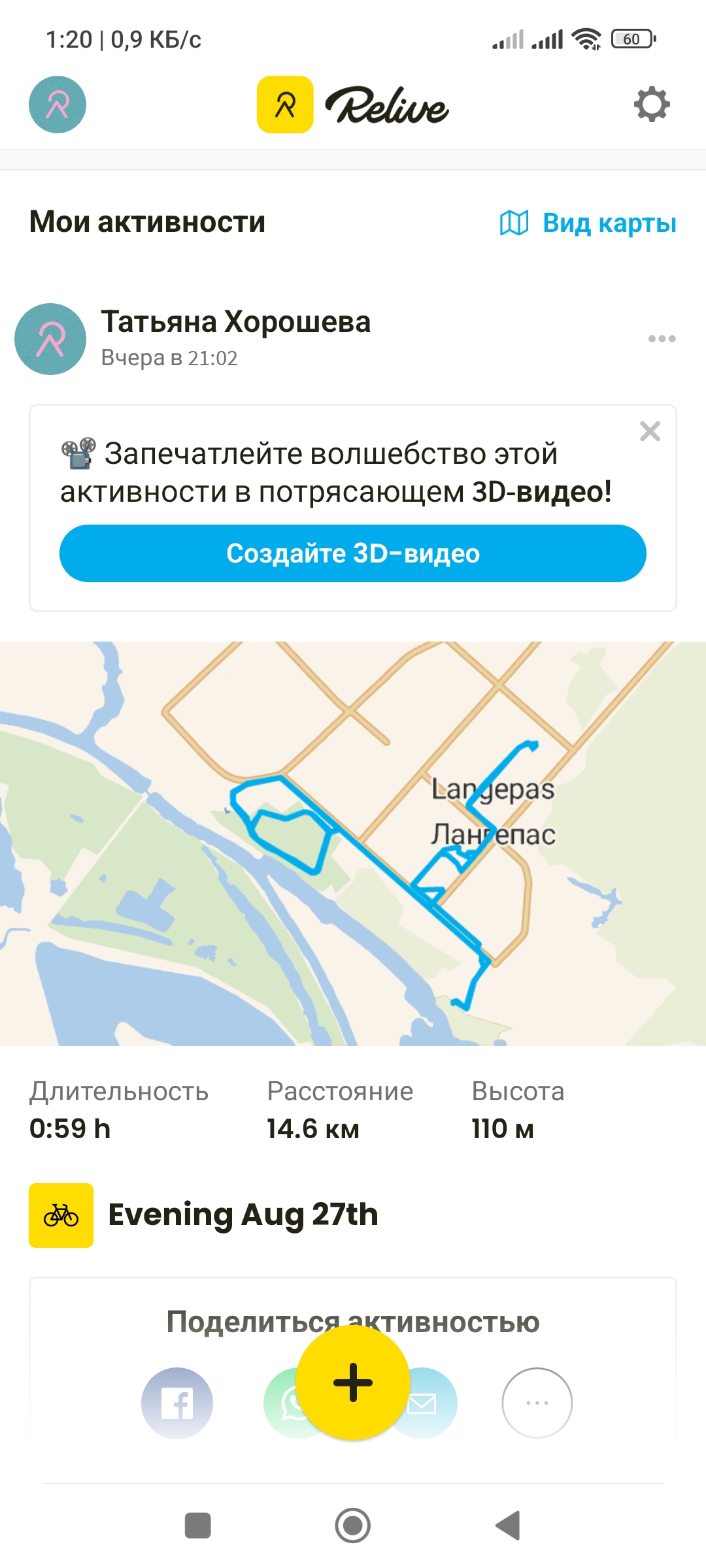Dismiss the 3D-video promotion card

click(x=650, y=431)
